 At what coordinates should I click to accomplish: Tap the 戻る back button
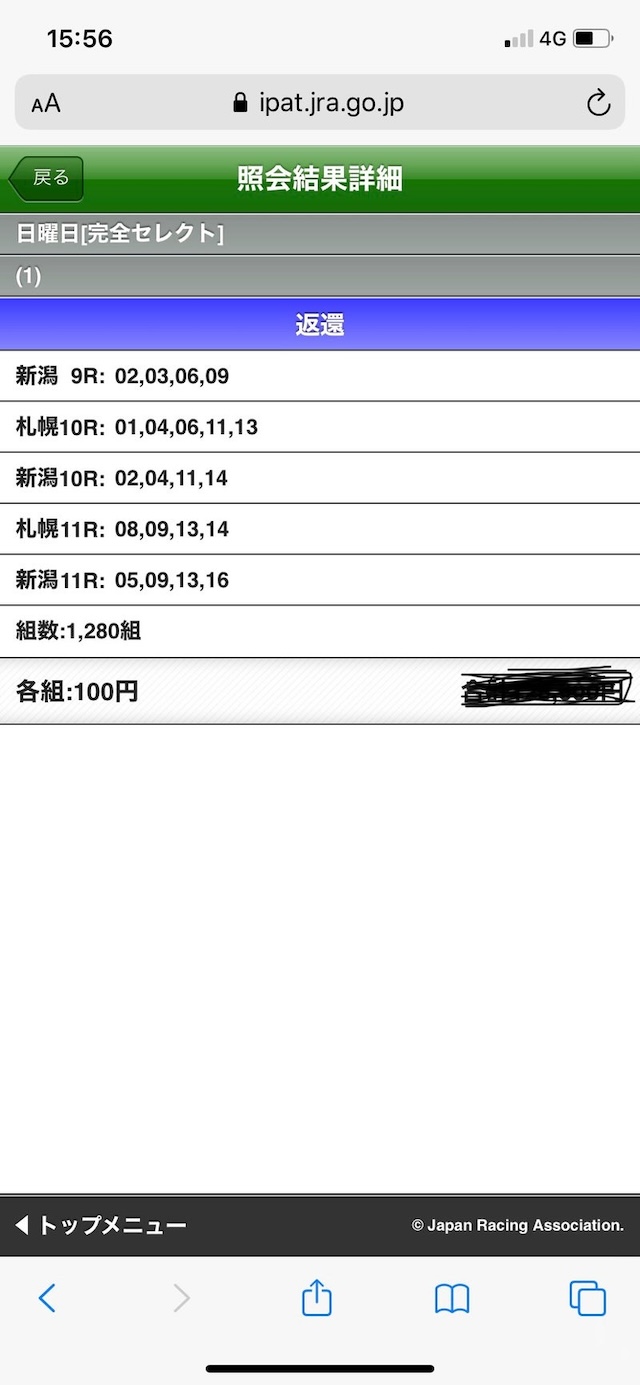[x=46, y=179]
